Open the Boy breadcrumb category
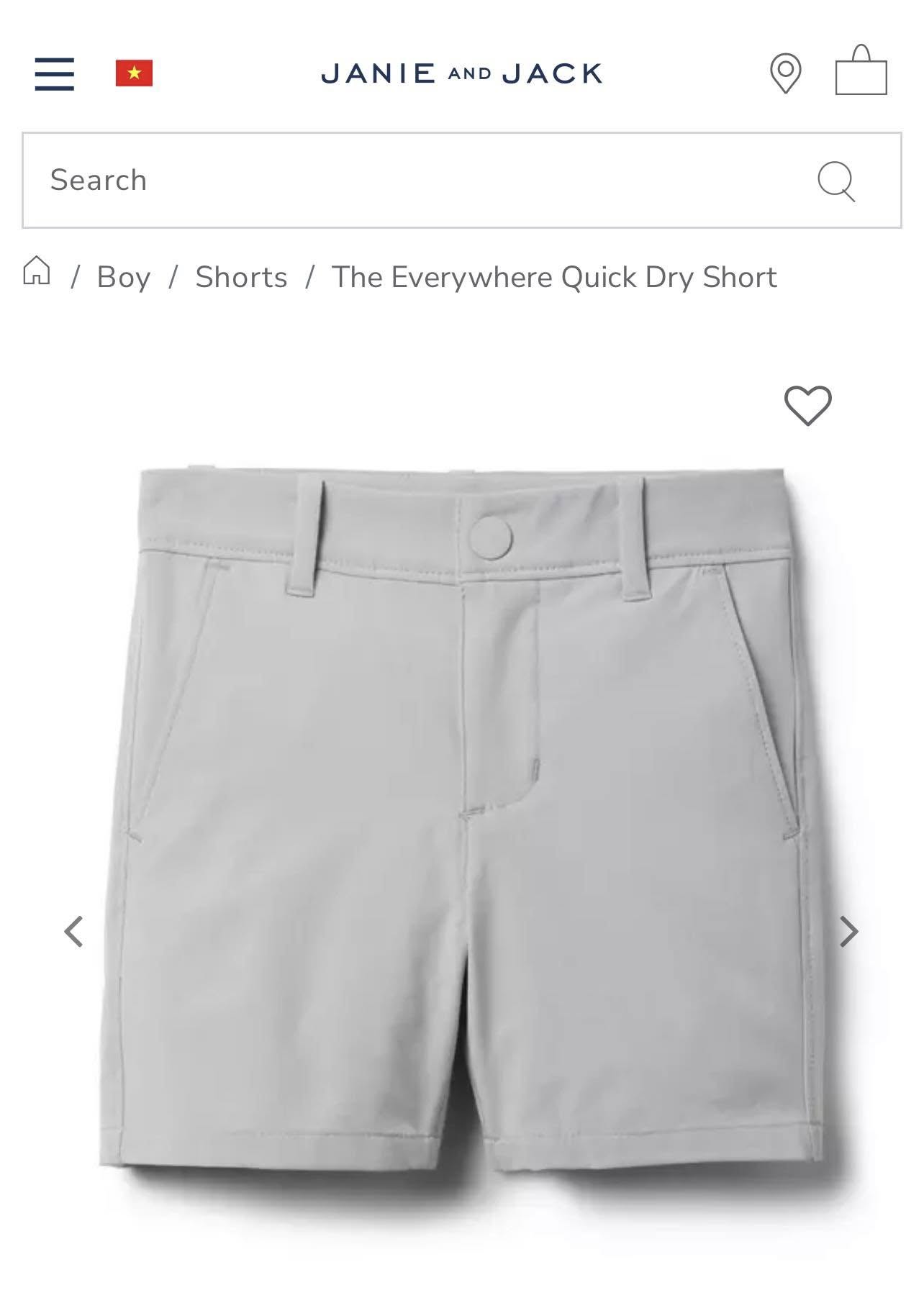Screen dimensions: 924x1303 click(x=124, y=277)
